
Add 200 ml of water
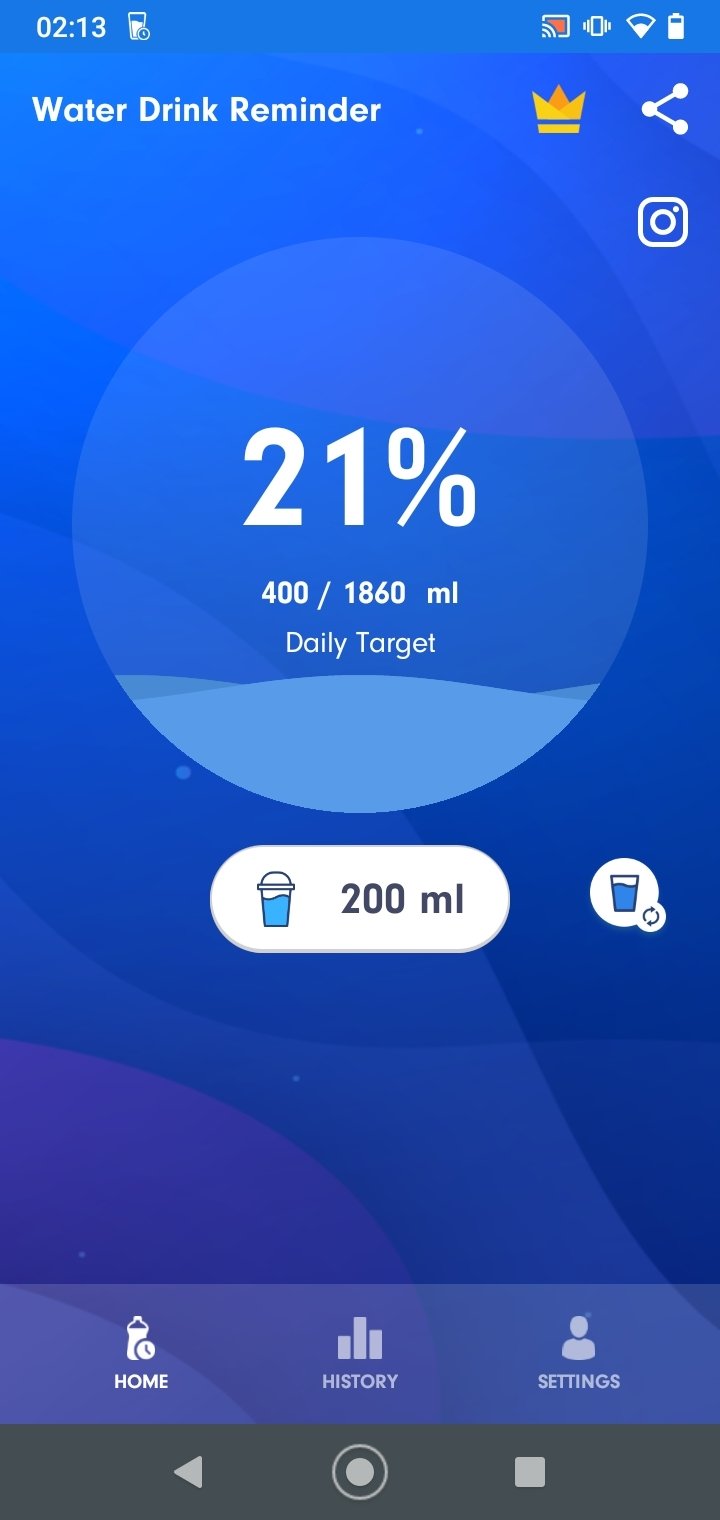pos(360,898)
